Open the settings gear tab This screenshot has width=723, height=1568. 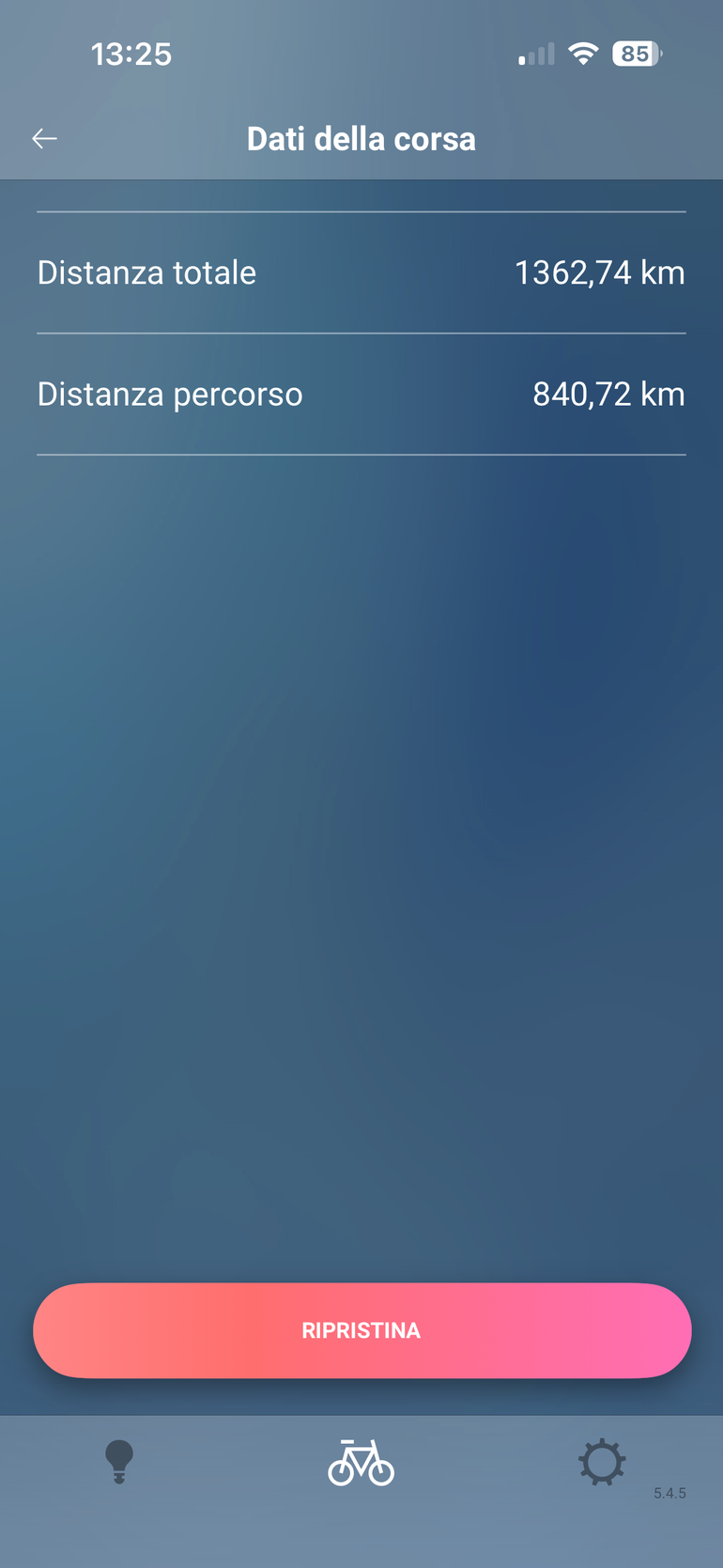point(602,1463)
